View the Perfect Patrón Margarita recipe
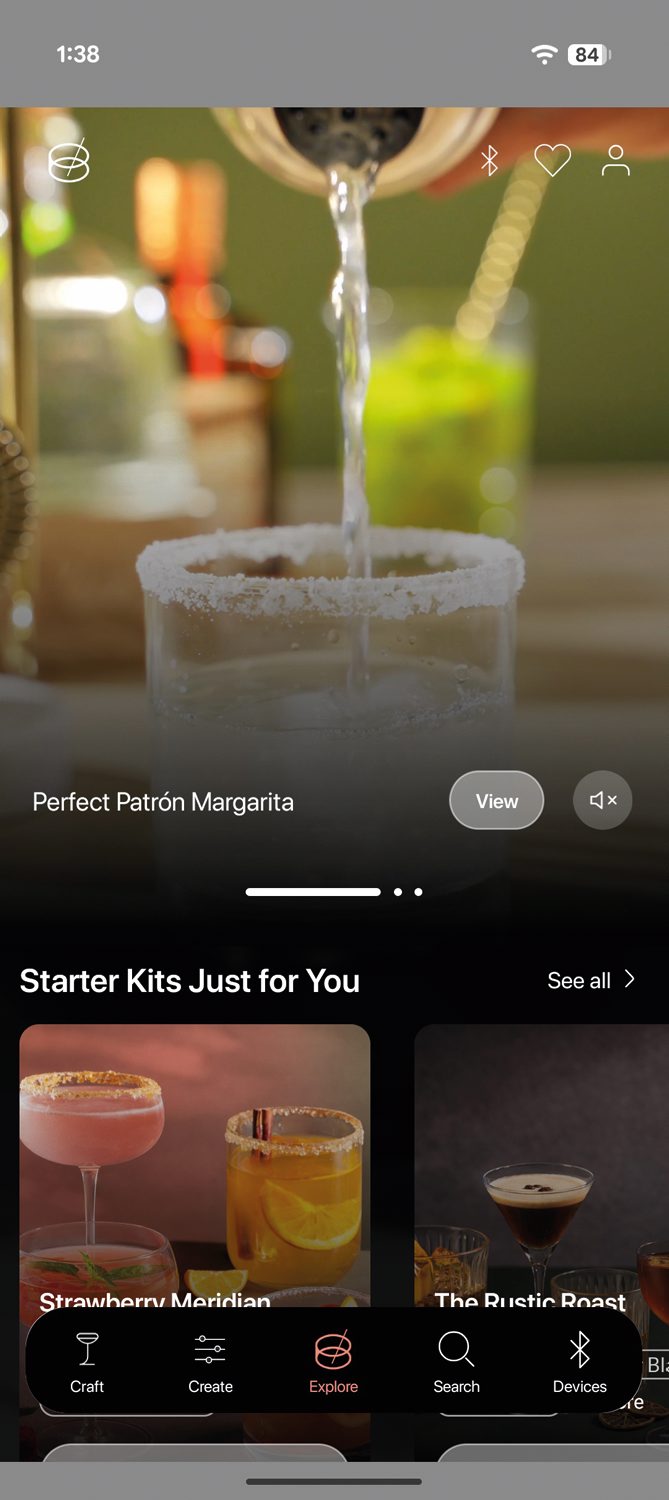Viewport: 669px width, 1500px height. [x=497, y=801]
